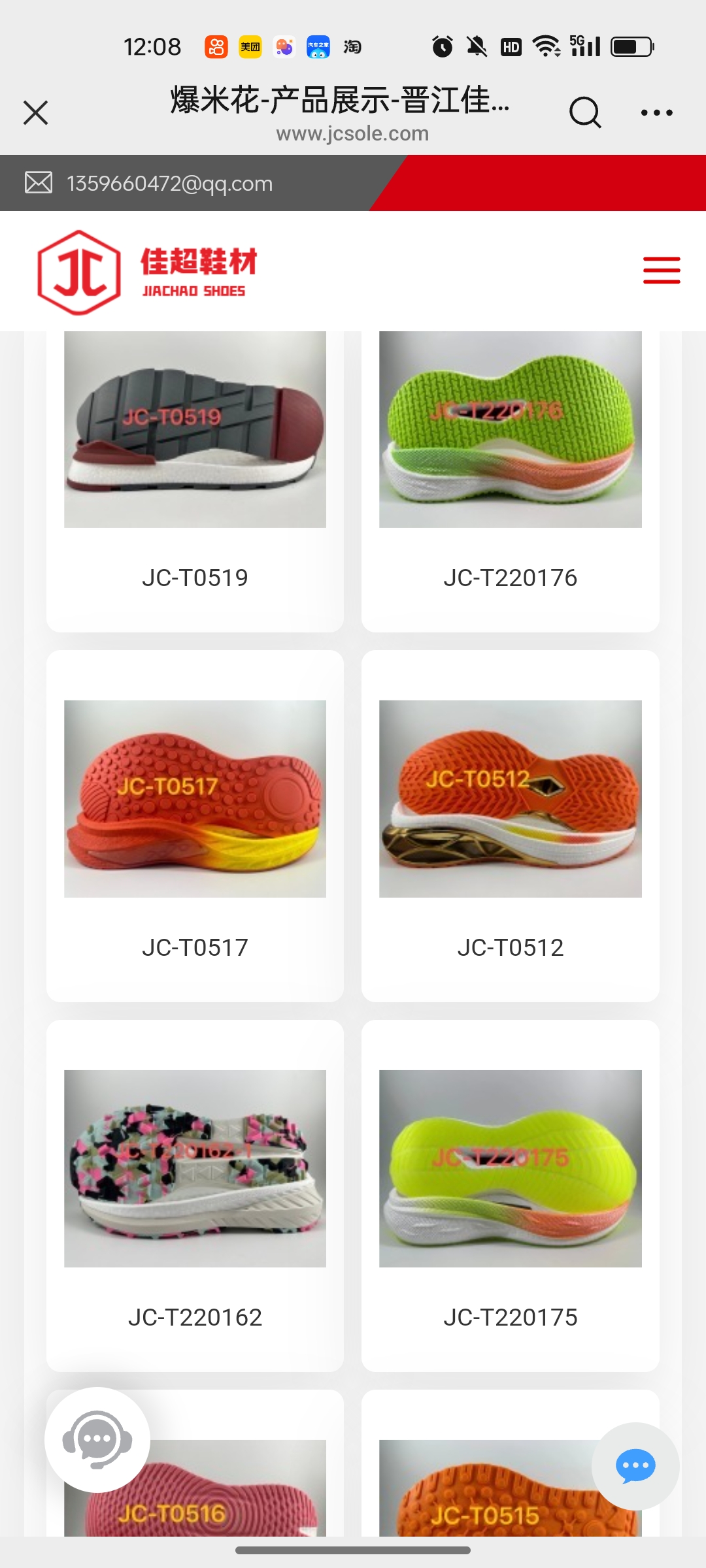Tap the 1359660472@qq.com email link
The width and height of the screenshot is (706, 1568).
coord(169,184)
